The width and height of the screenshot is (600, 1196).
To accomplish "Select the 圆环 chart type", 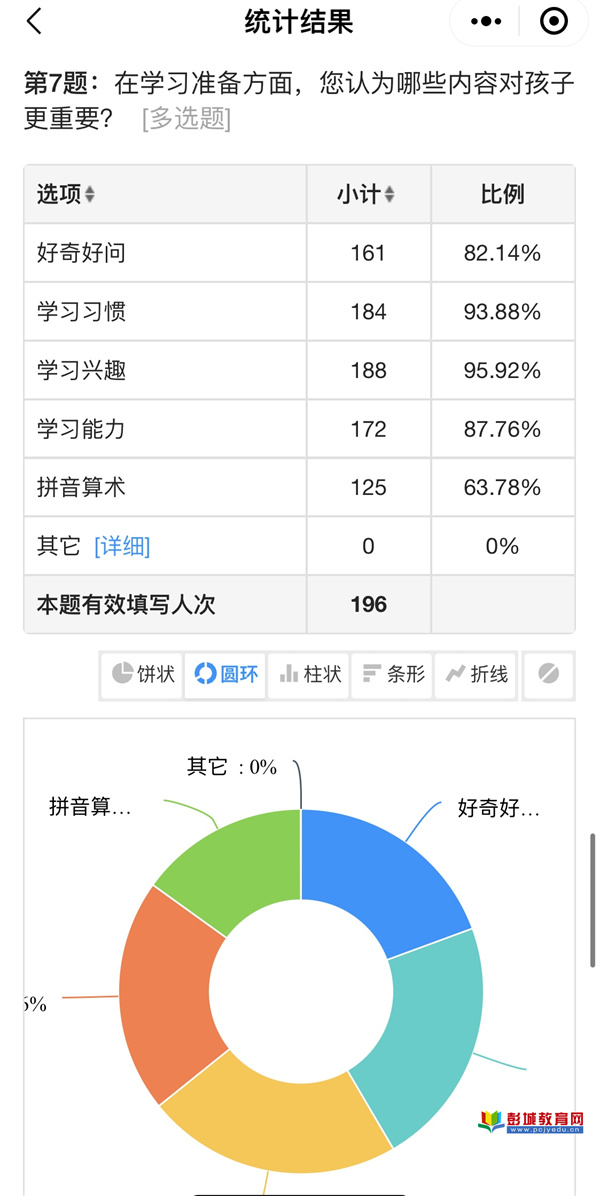I will [x=226, y=674].
